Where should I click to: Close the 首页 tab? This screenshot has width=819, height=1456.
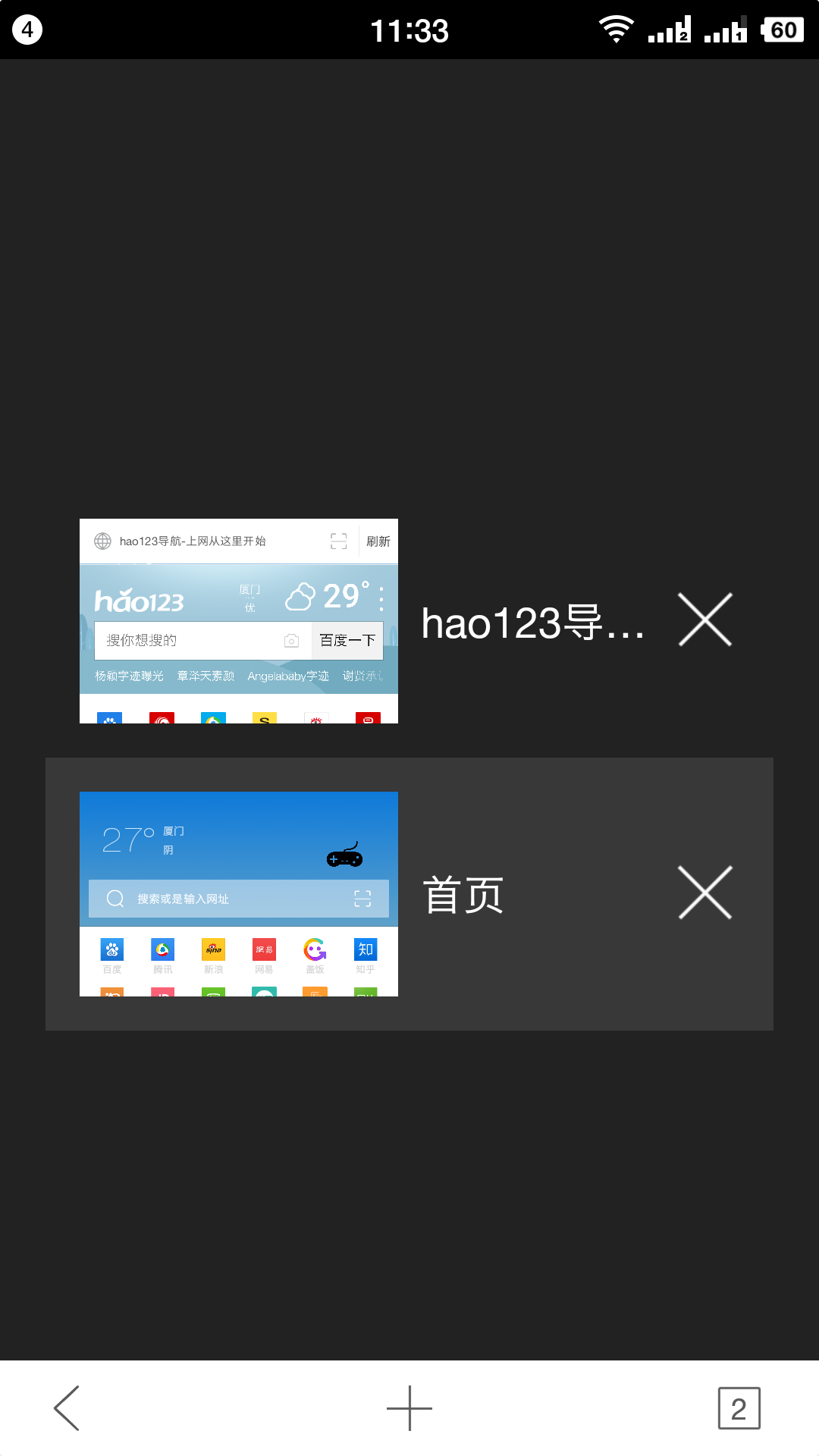click(705, 893)
